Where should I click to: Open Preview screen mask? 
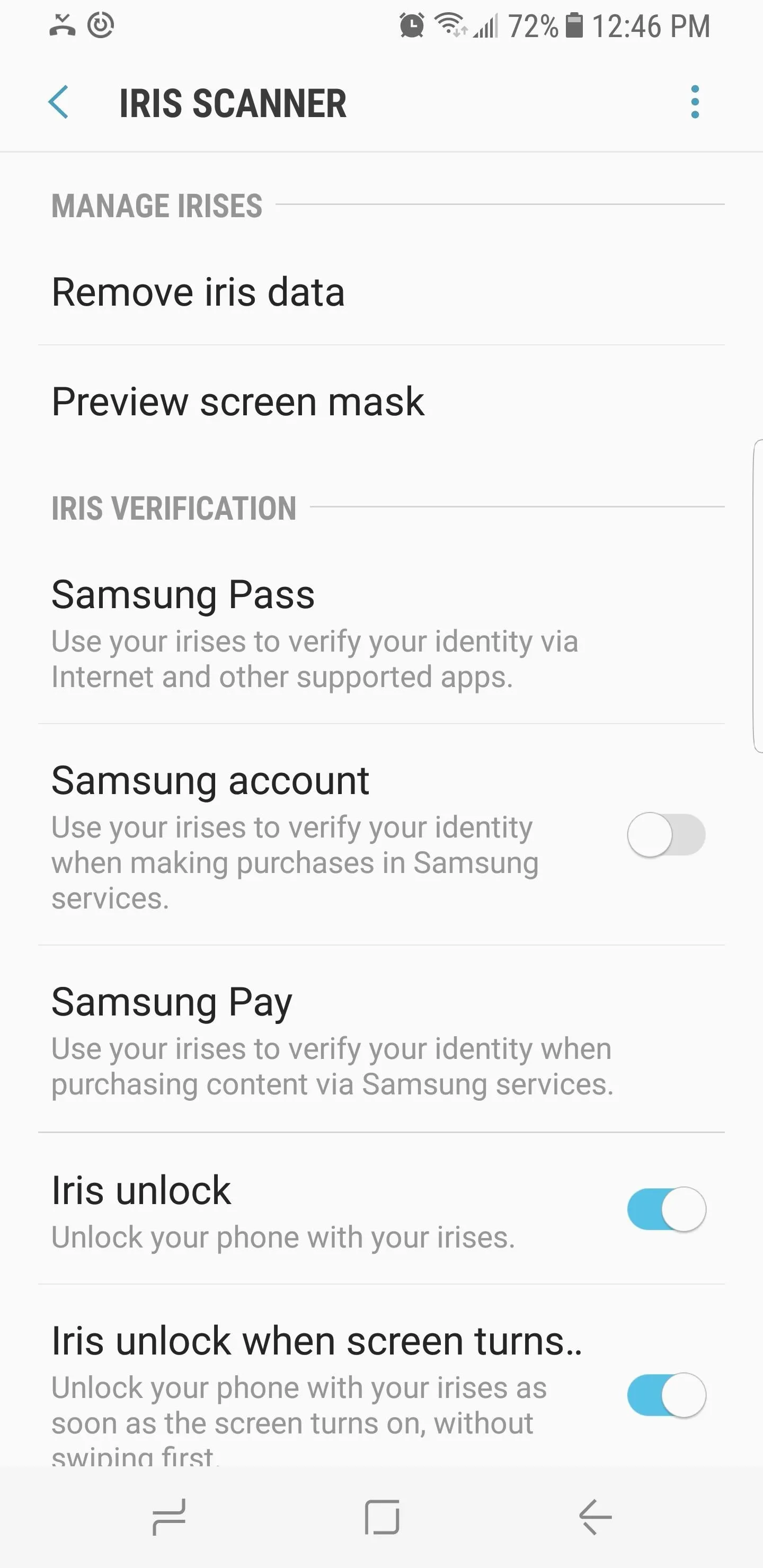pos(381,402)
